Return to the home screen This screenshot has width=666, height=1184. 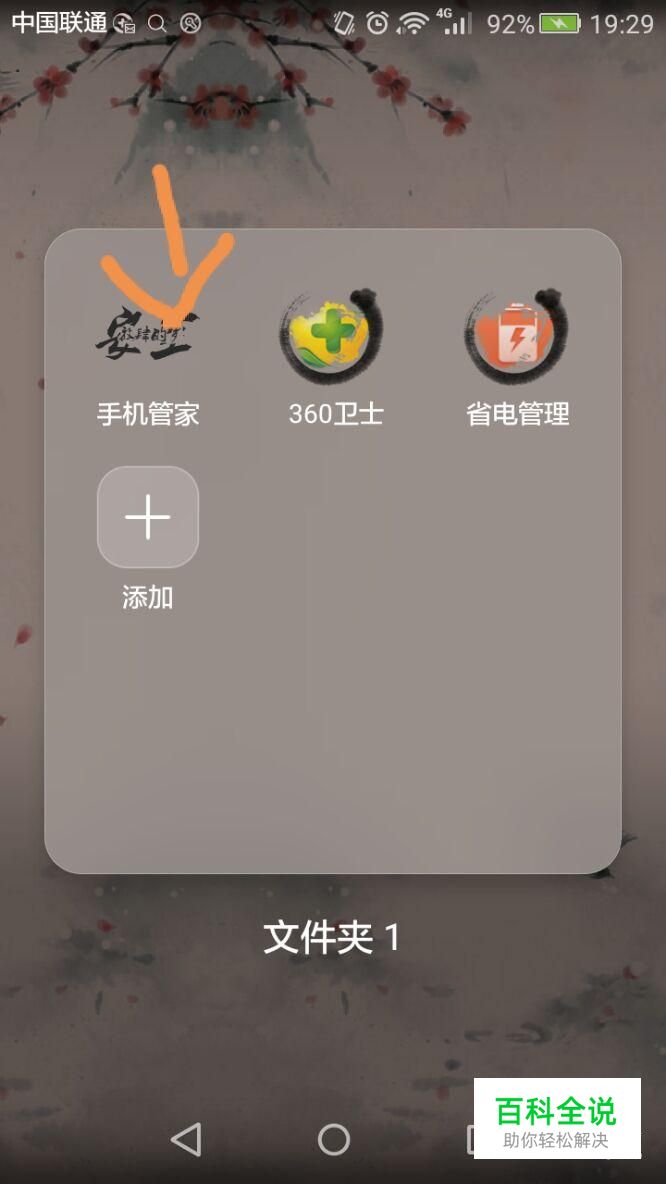pos(334,1139)
